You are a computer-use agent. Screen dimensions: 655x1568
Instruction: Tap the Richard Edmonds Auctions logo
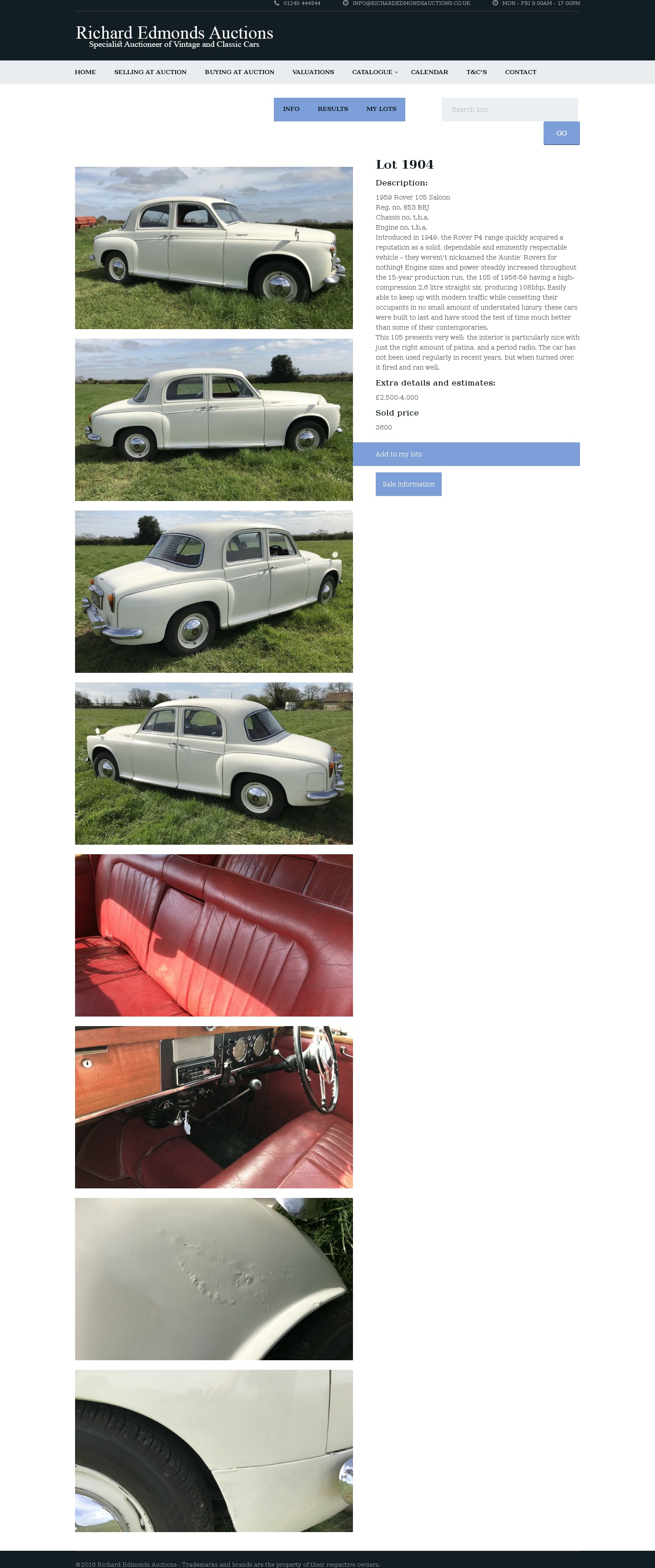pos(174,36)
